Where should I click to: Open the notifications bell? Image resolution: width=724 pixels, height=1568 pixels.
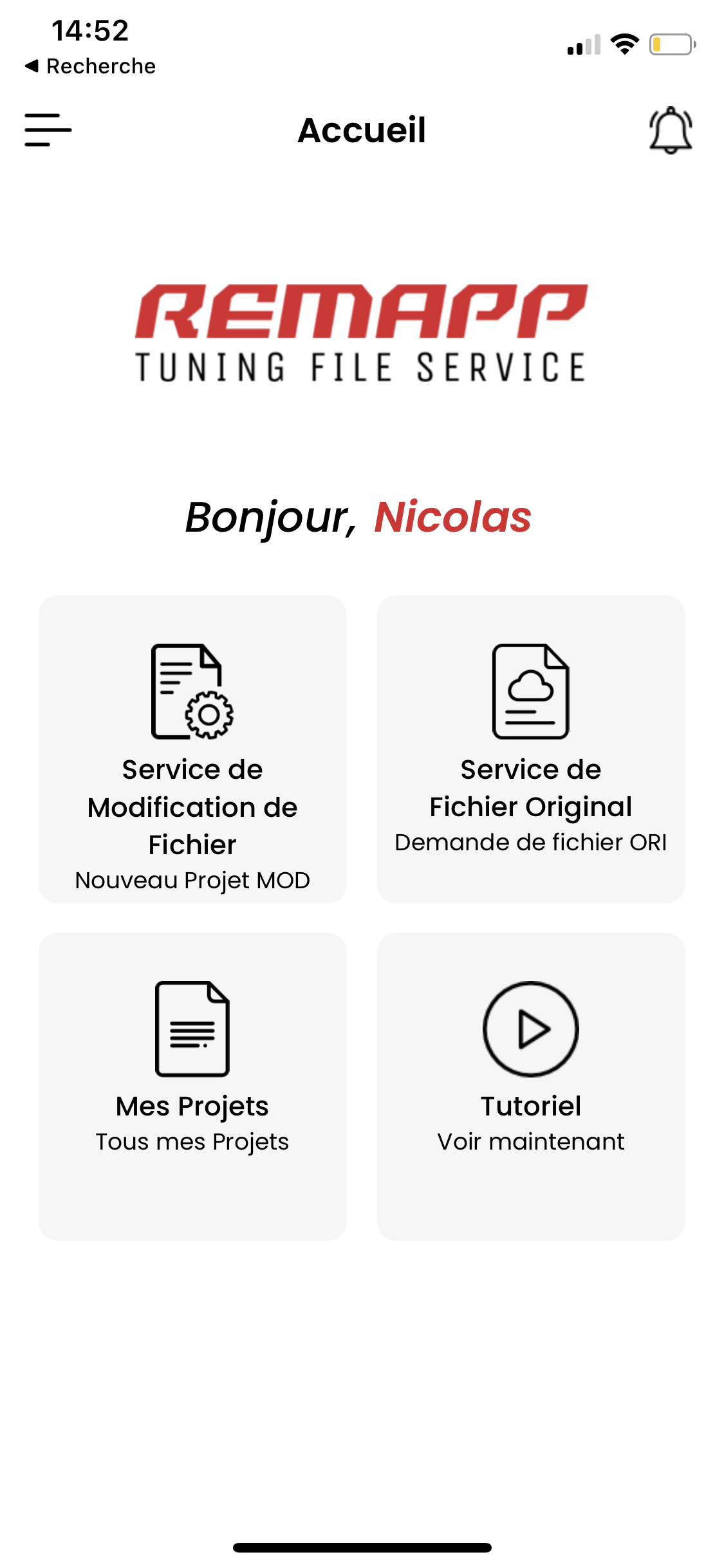pyautogui.click(x=670, y=131)
